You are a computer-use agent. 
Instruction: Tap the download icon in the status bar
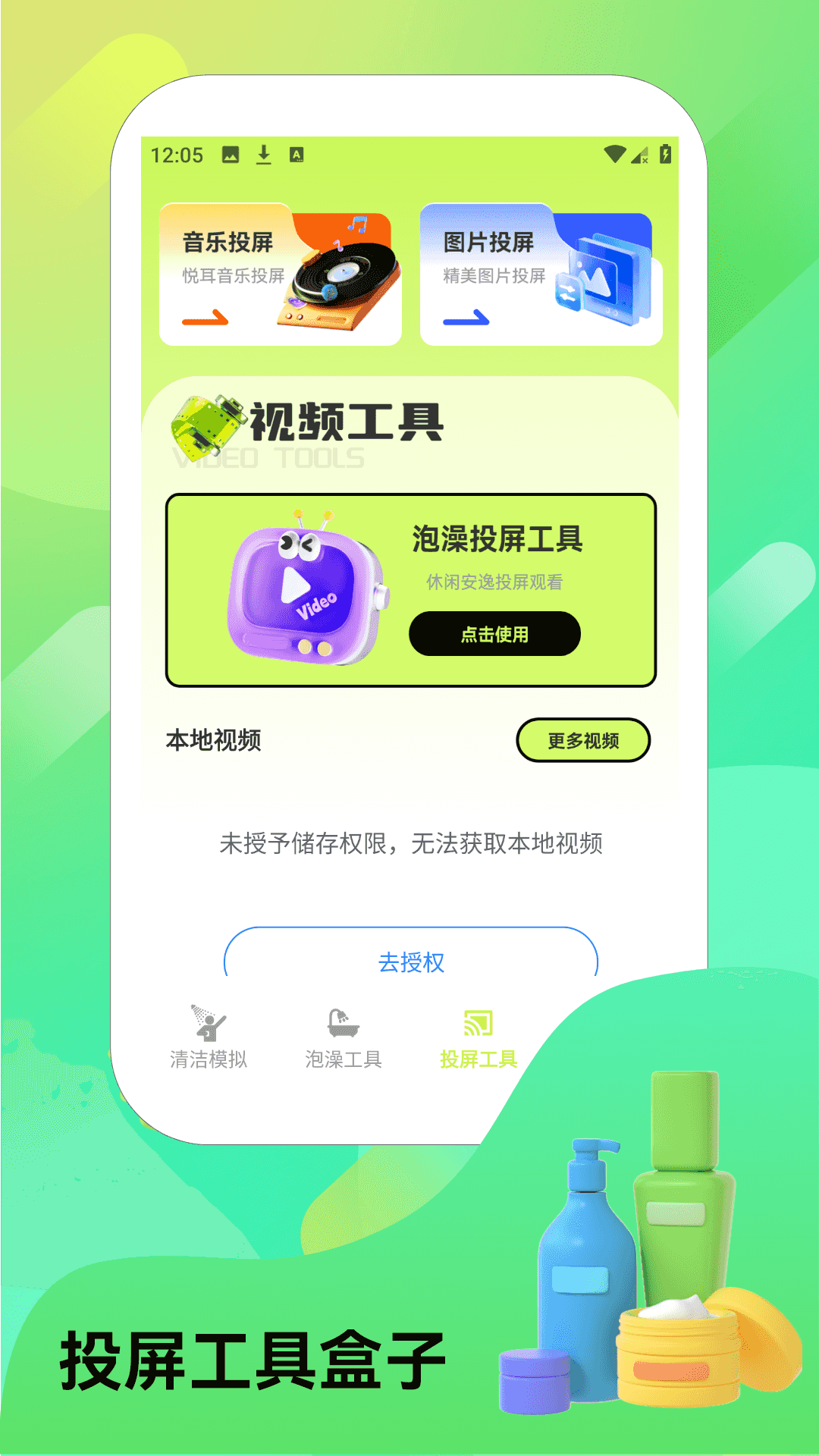tap(265, 154)
